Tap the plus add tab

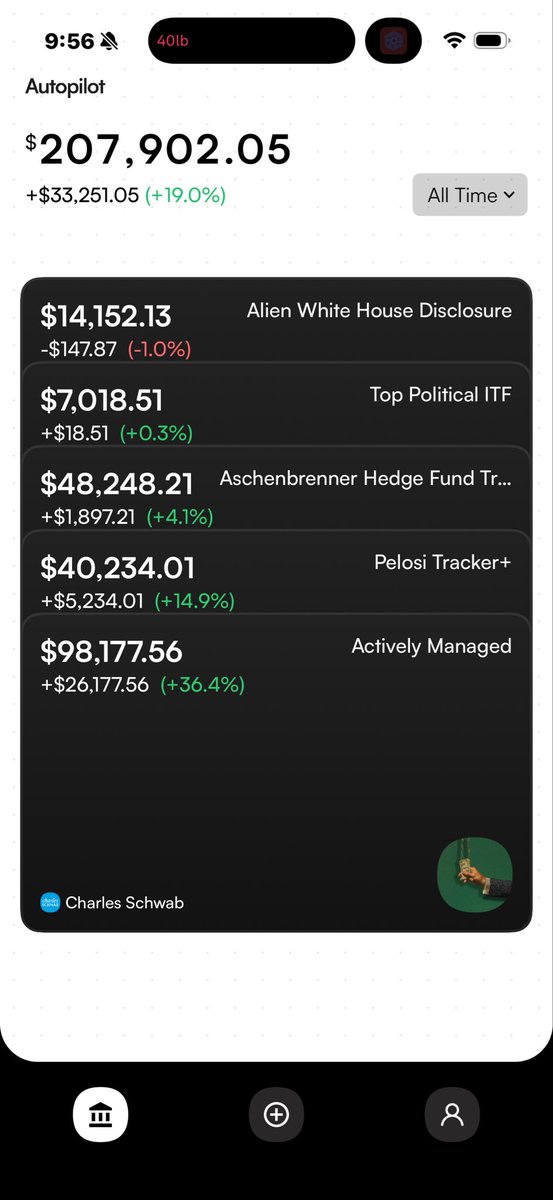click(x=276, y=1114)
